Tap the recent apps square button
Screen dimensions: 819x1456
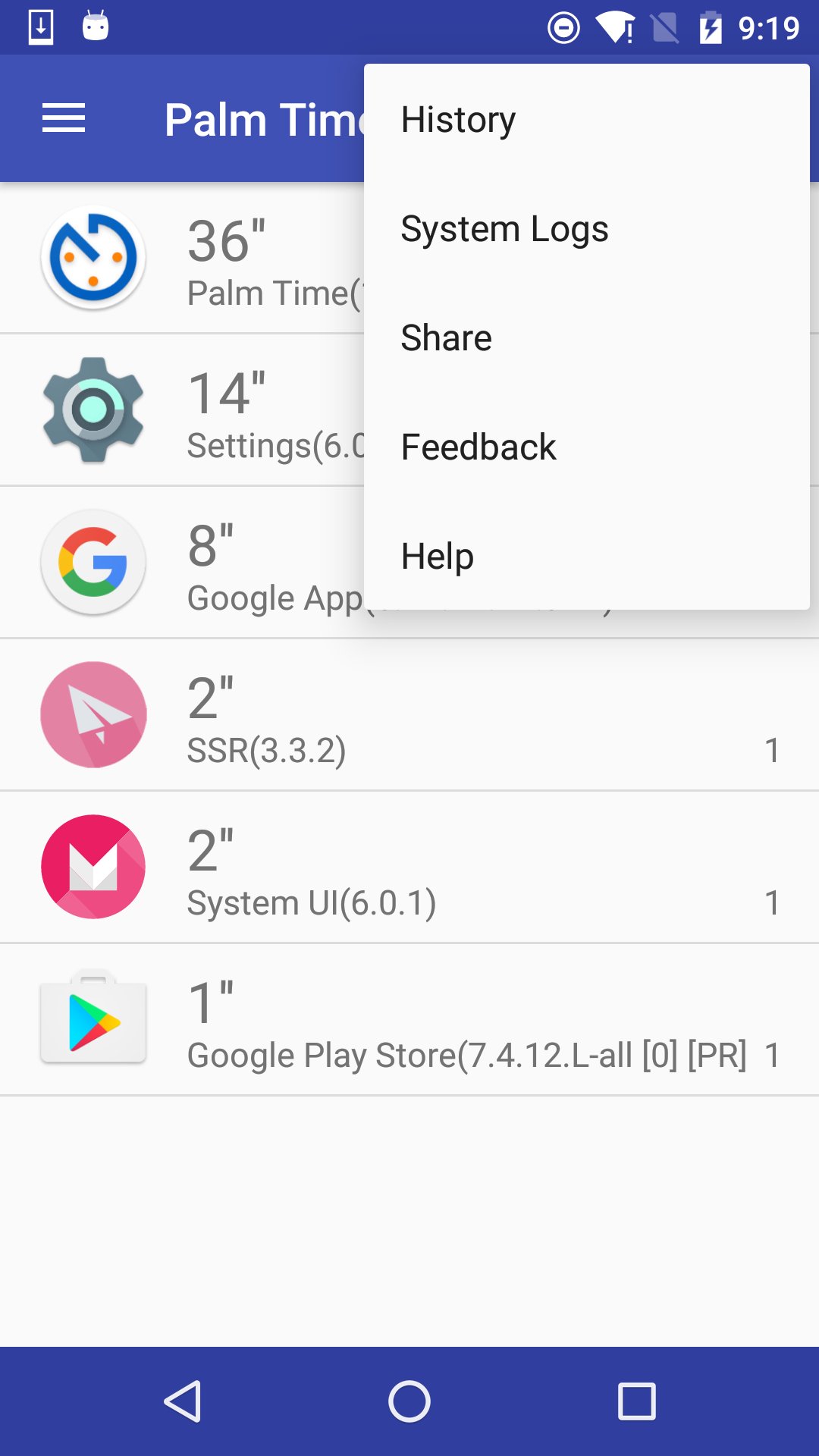(635, 1401)
